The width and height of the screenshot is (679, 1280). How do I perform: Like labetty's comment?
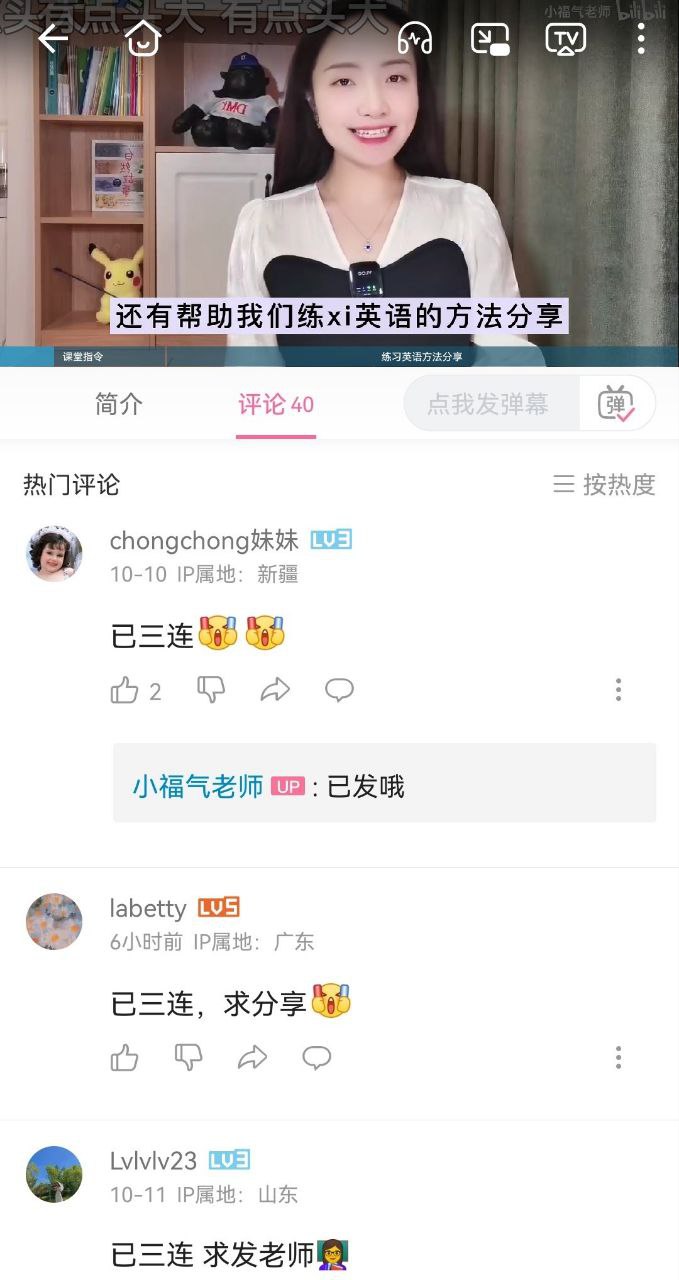tap(124, 1057)
